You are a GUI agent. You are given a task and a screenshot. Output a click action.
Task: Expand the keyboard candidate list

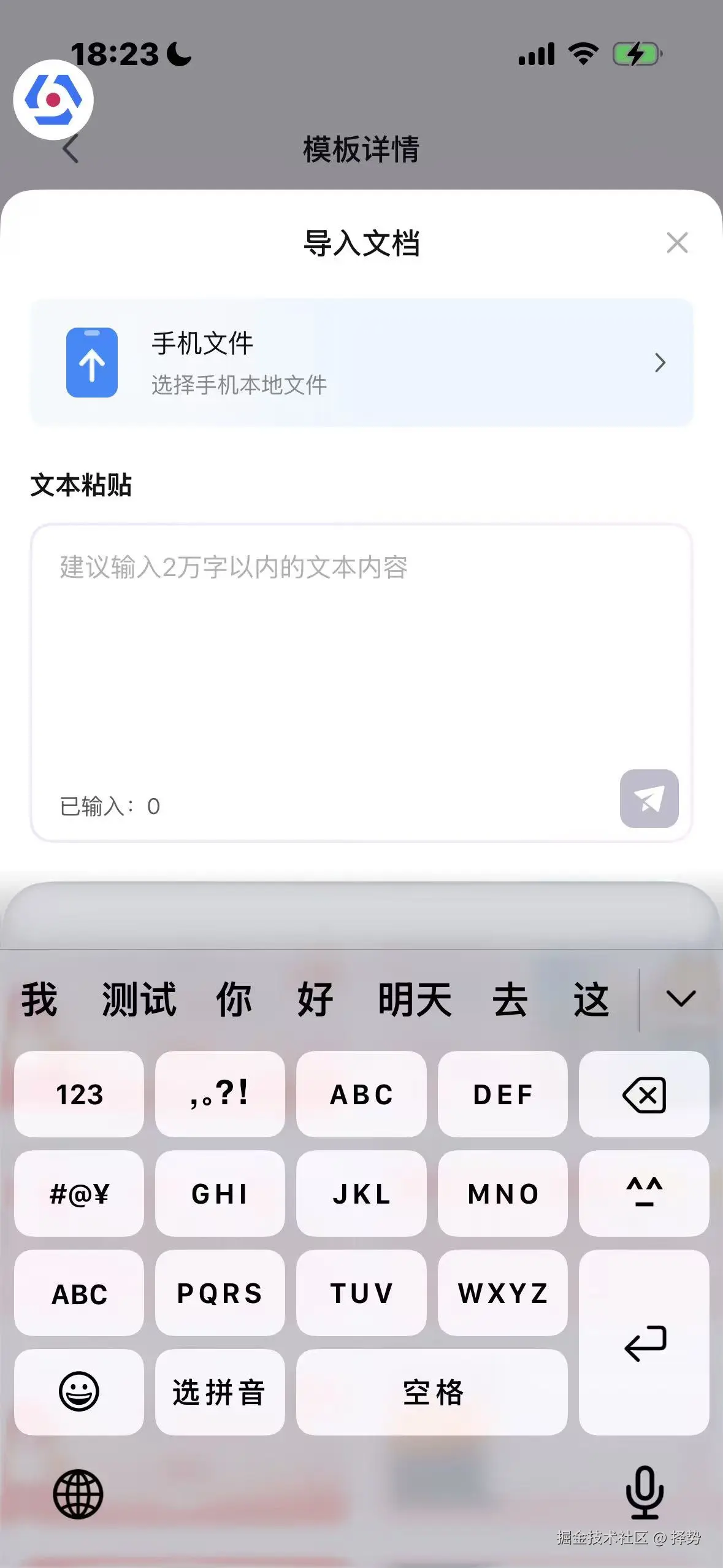[x=681, y=999]
